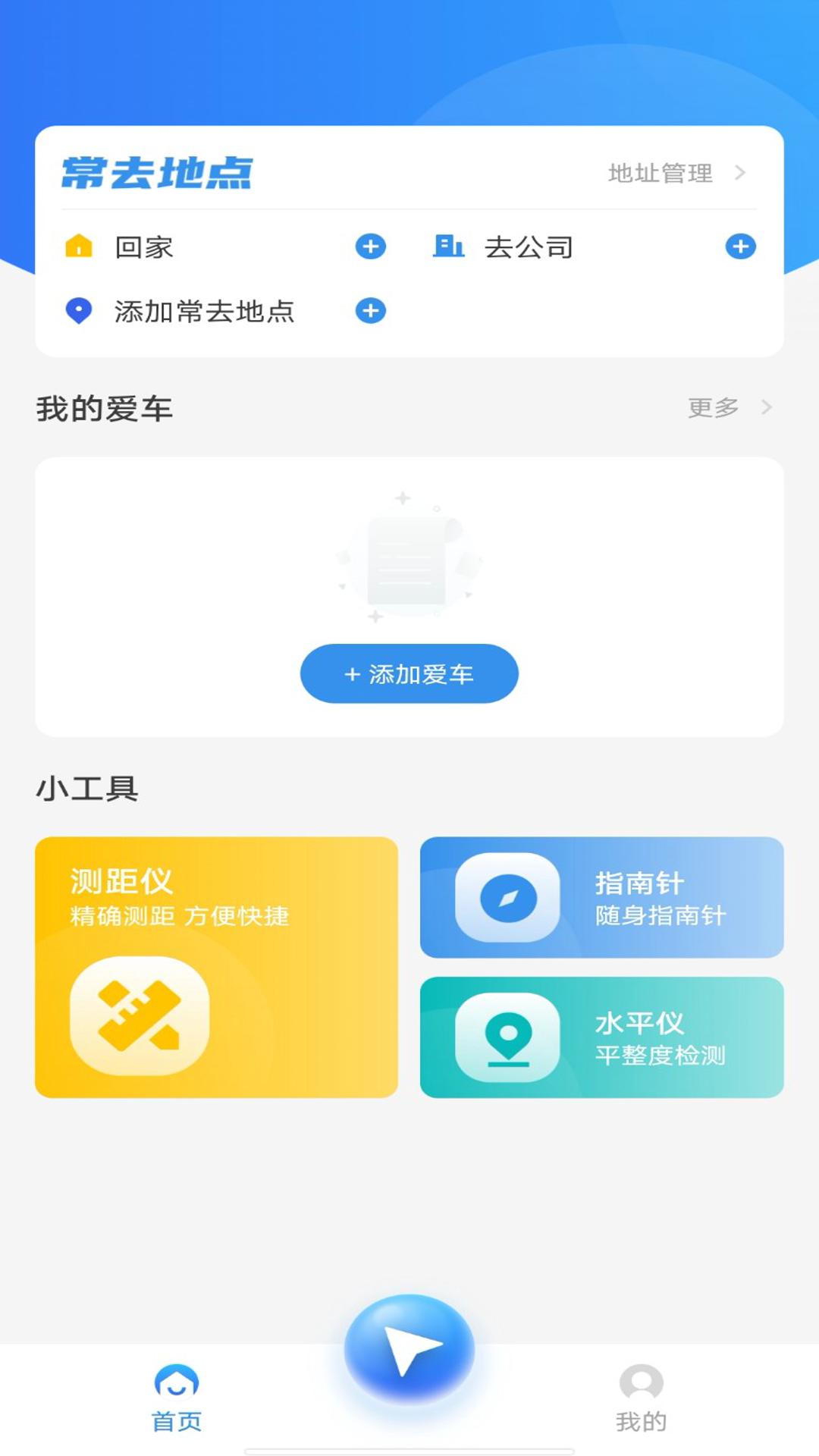
Task: Tap the 添加爱车 button
Action: tap(409, 673)
